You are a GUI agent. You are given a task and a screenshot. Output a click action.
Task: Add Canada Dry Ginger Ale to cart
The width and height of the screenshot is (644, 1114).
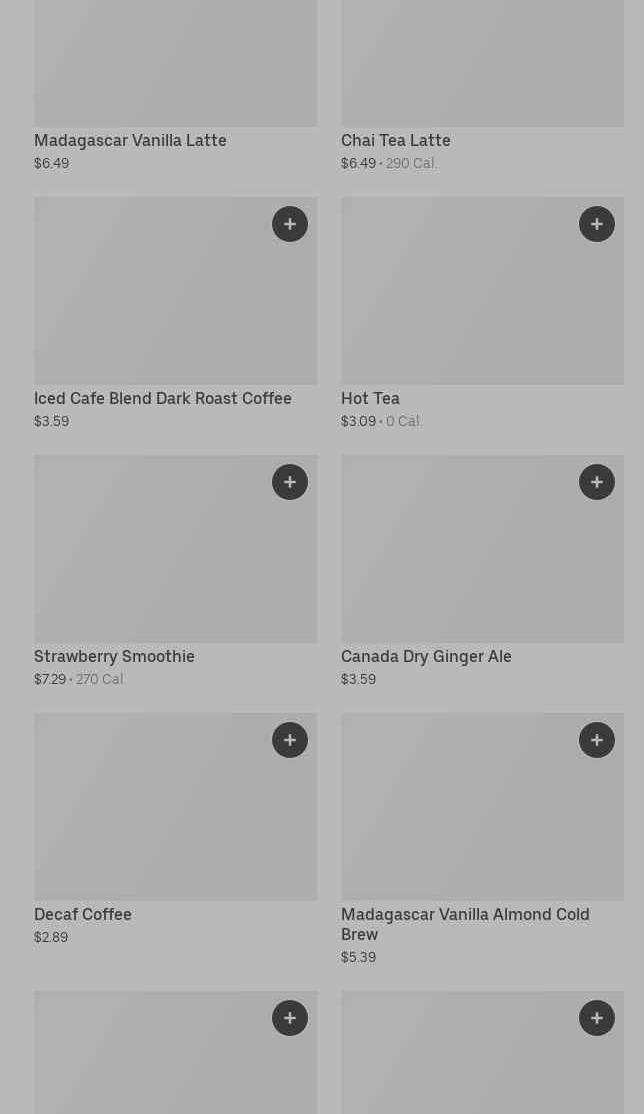(597, 482)
